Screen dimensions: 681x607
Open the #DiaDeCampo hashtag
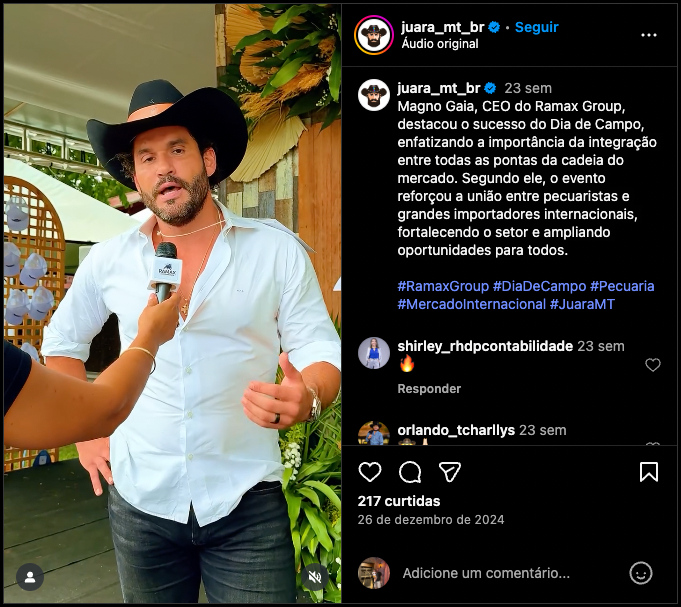(539, 286)
